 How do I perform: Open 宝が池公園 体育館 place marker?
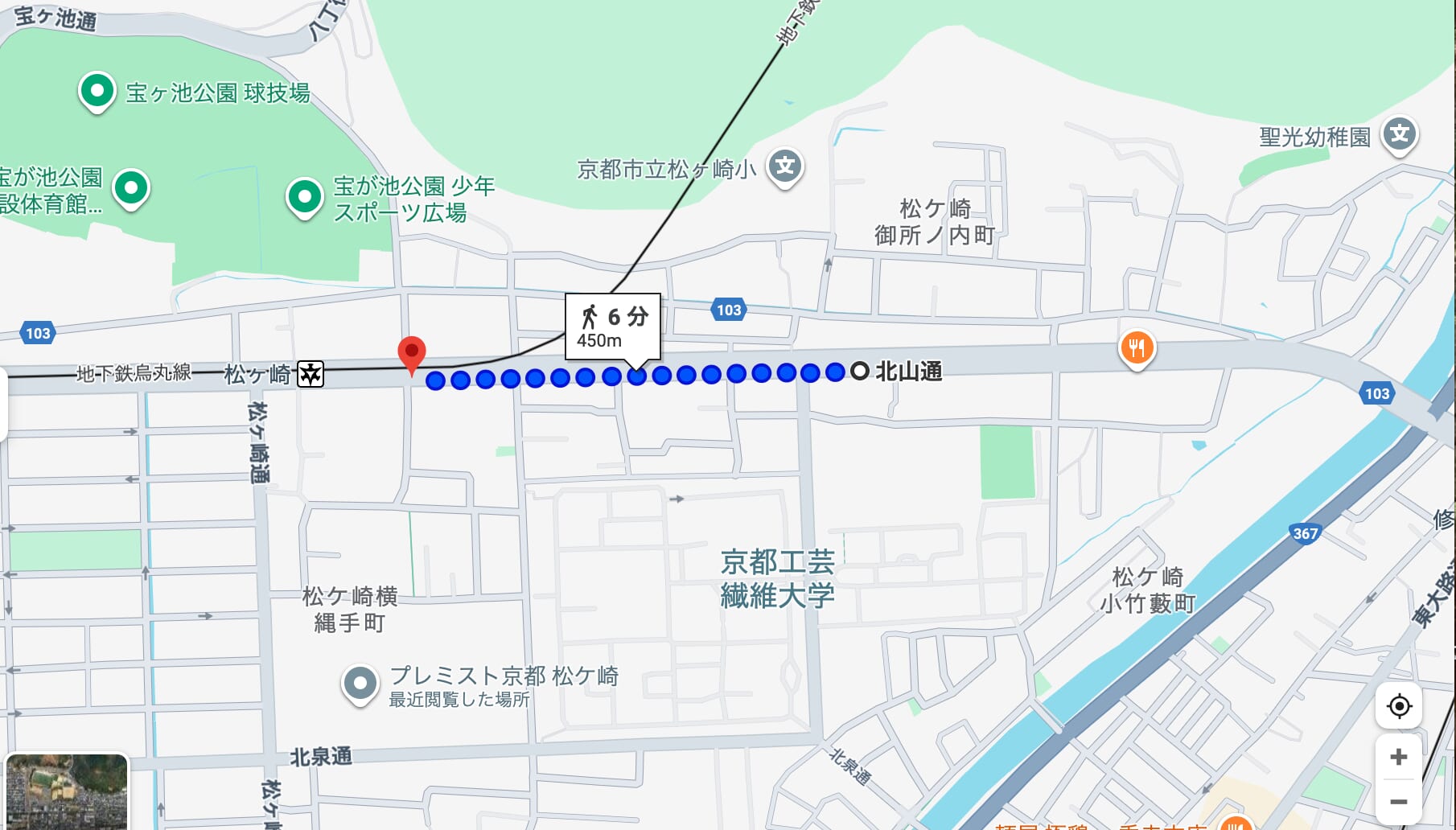click(131, 189)
